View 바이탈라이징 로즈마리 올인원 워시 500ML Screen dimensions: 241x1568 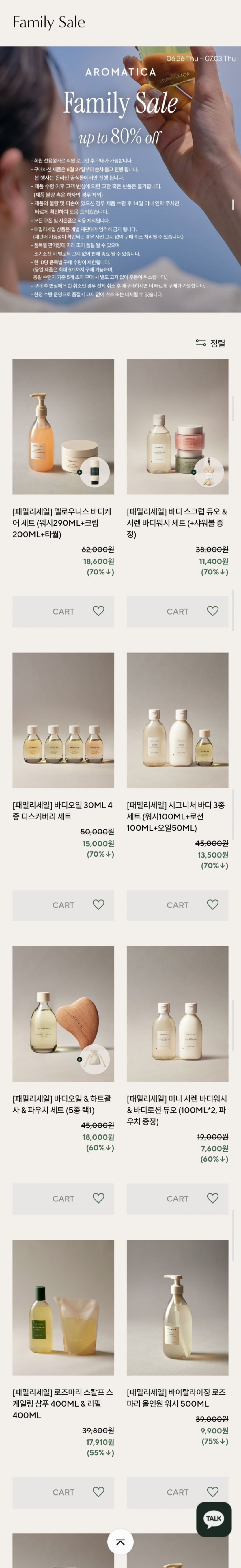click(177, 1307)
